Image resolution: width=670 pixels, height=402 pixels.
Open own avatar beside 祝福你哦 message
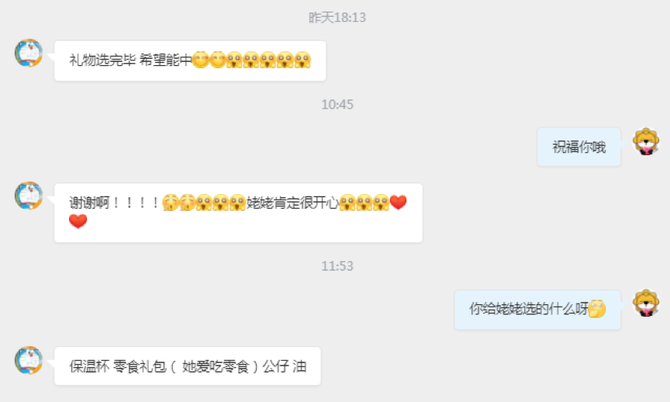(647, 141)
